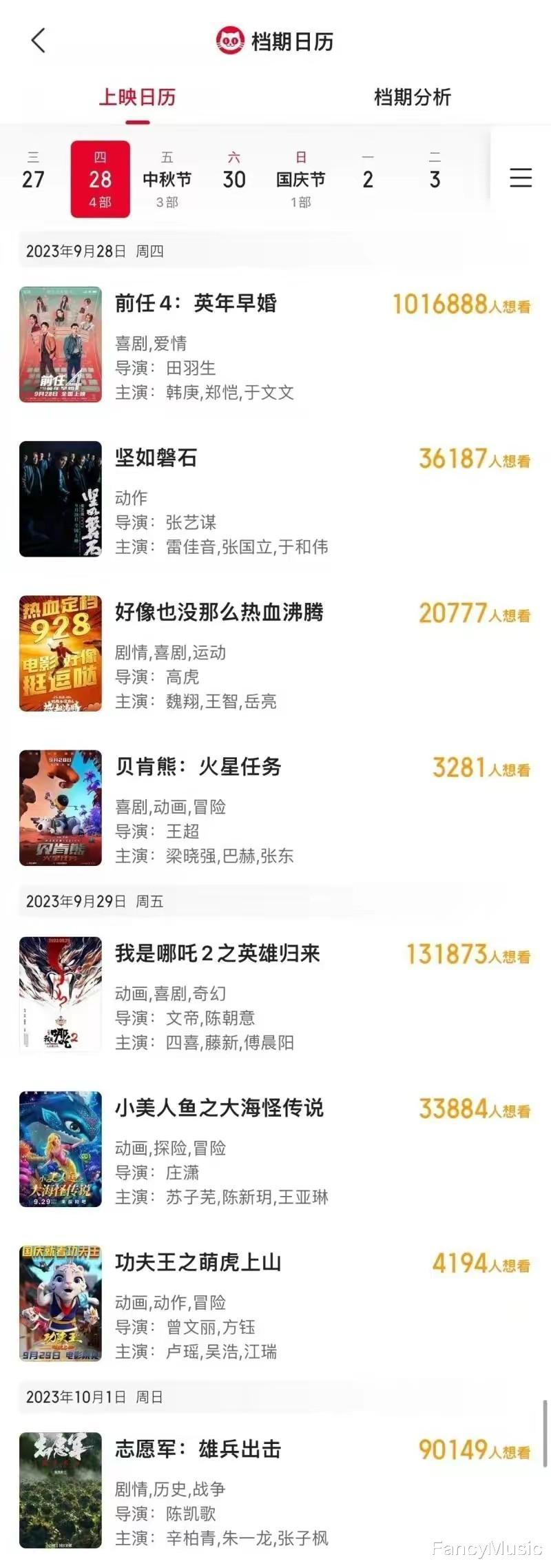Open the movie 好像也没那么热血沸腾

click(220, 612)
